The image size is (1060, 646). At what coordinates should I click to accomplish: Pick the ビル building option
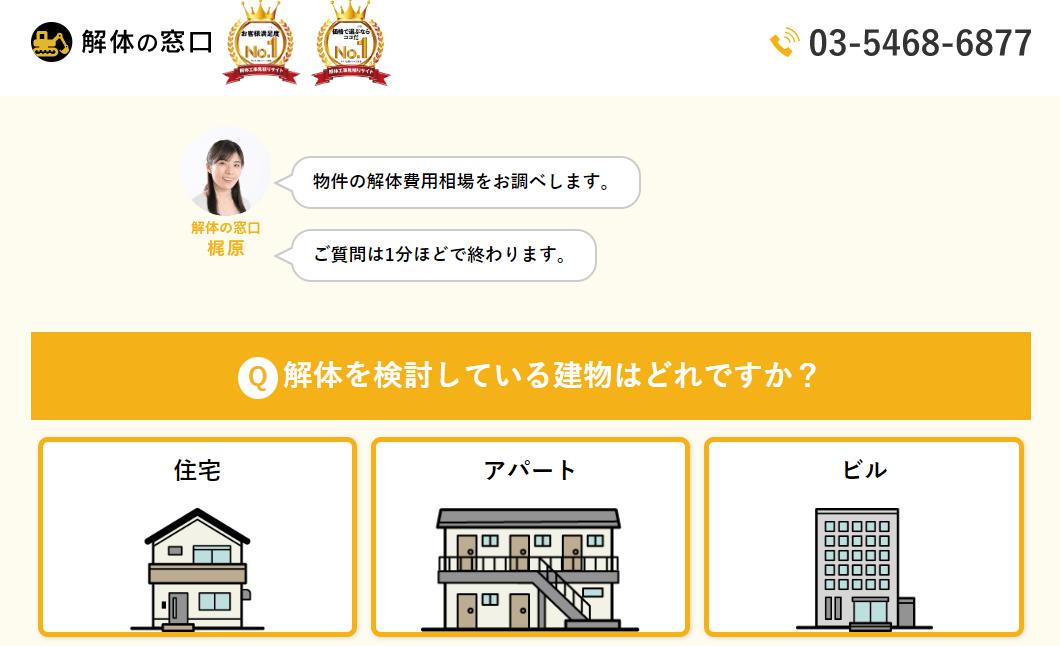863,537
